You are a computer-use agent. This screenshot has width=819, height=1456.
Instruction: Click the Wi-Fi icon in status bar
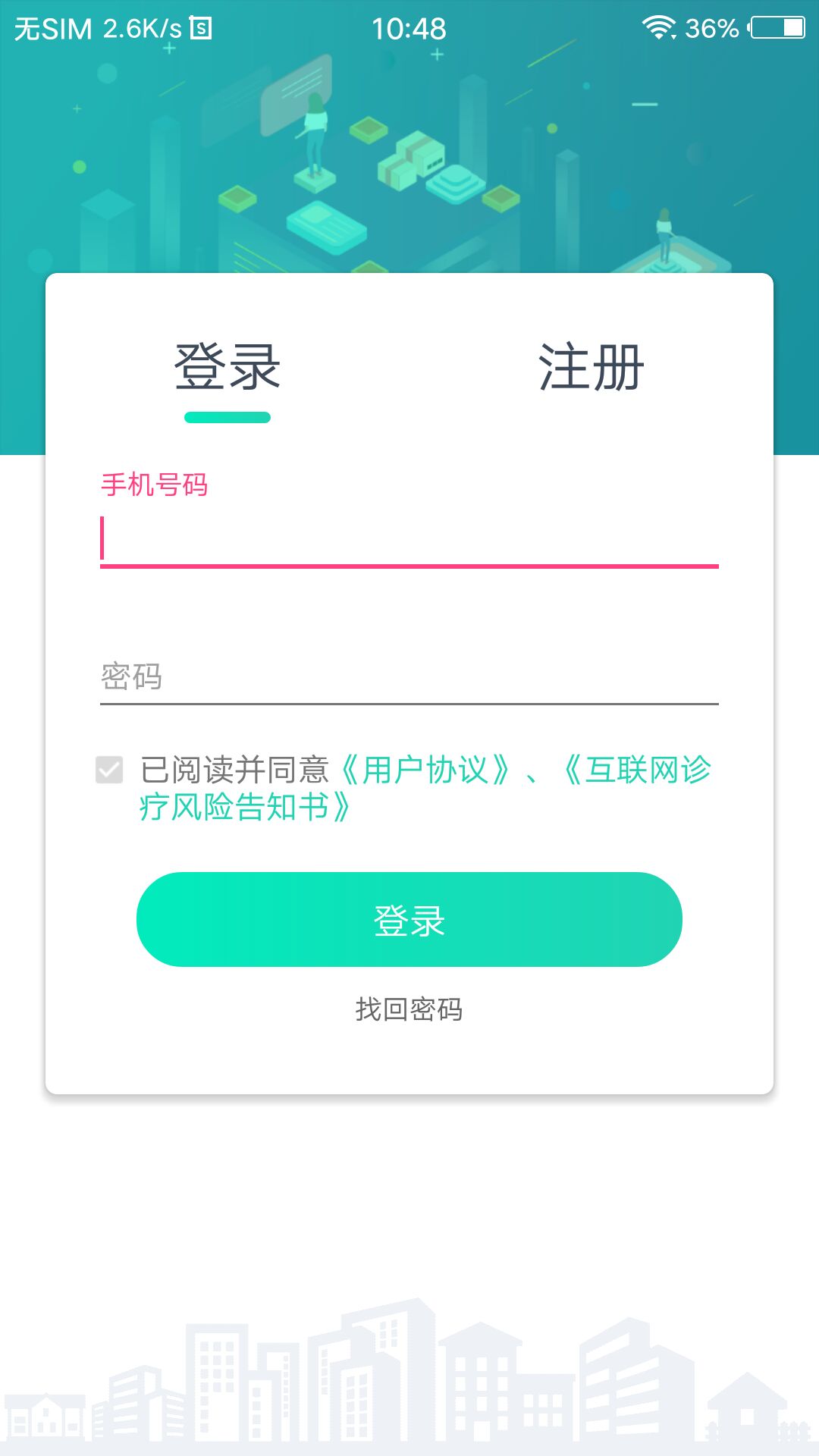[659, 28]
